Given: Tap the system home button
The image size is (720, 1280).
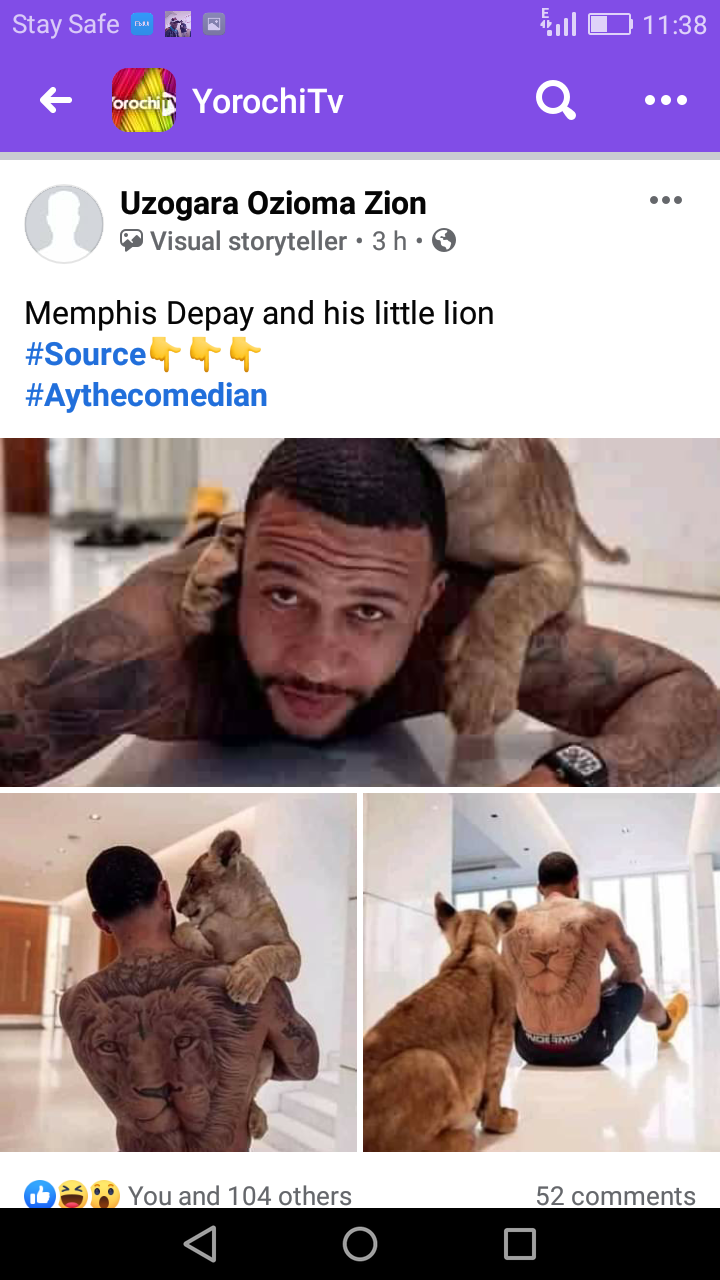Looking at the screenshot, I should click(x=360, y=1244).
